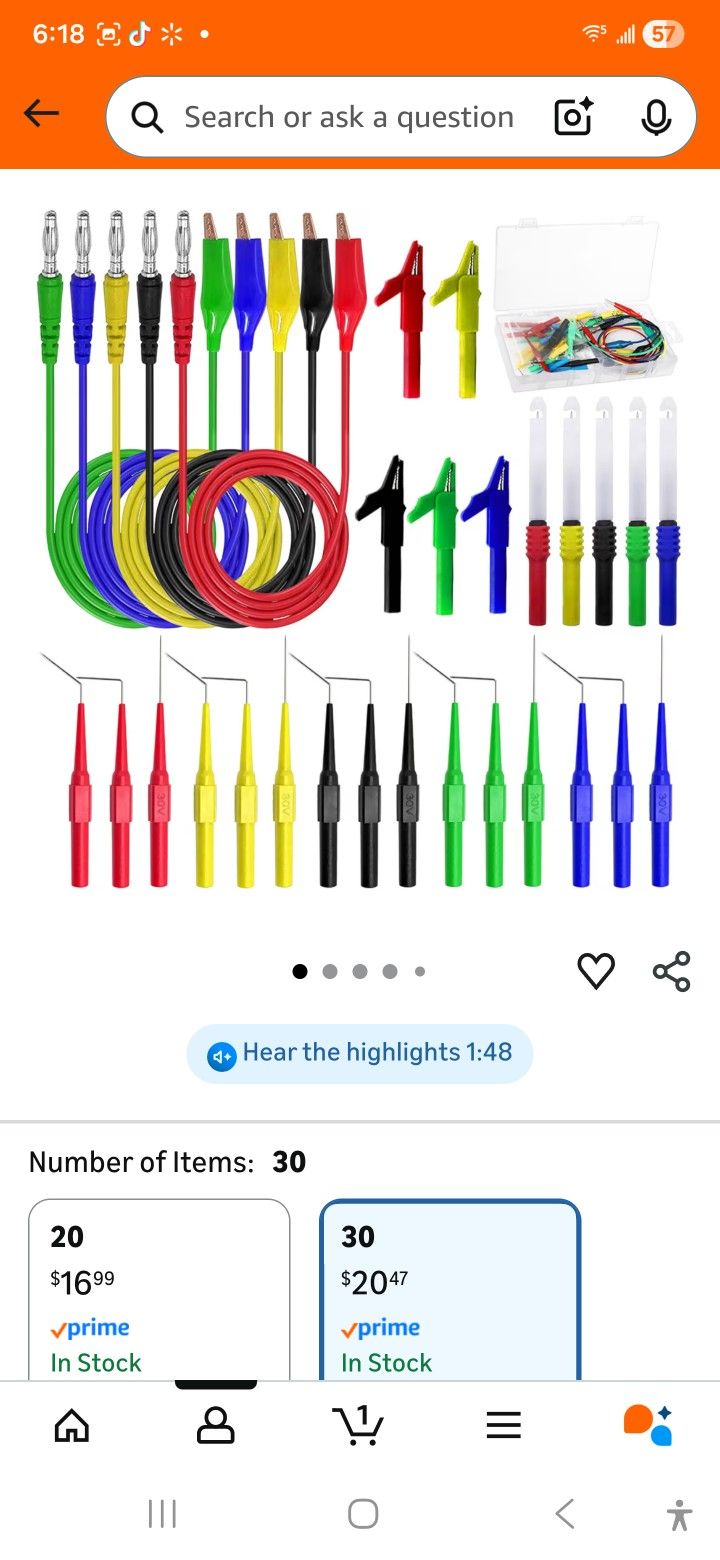Go back using the arrow icon
The height and width of the screenshot is (1560, 720).
tap(41, 115)
